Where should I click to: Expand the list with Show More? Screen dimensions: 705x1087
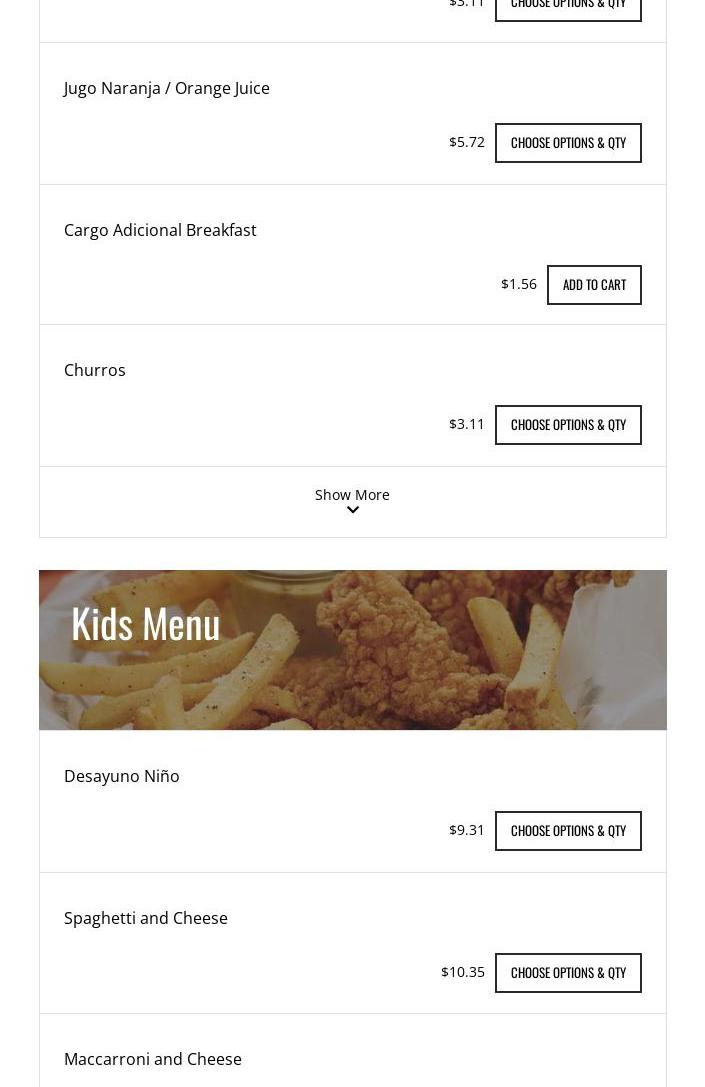coord(352,501)
